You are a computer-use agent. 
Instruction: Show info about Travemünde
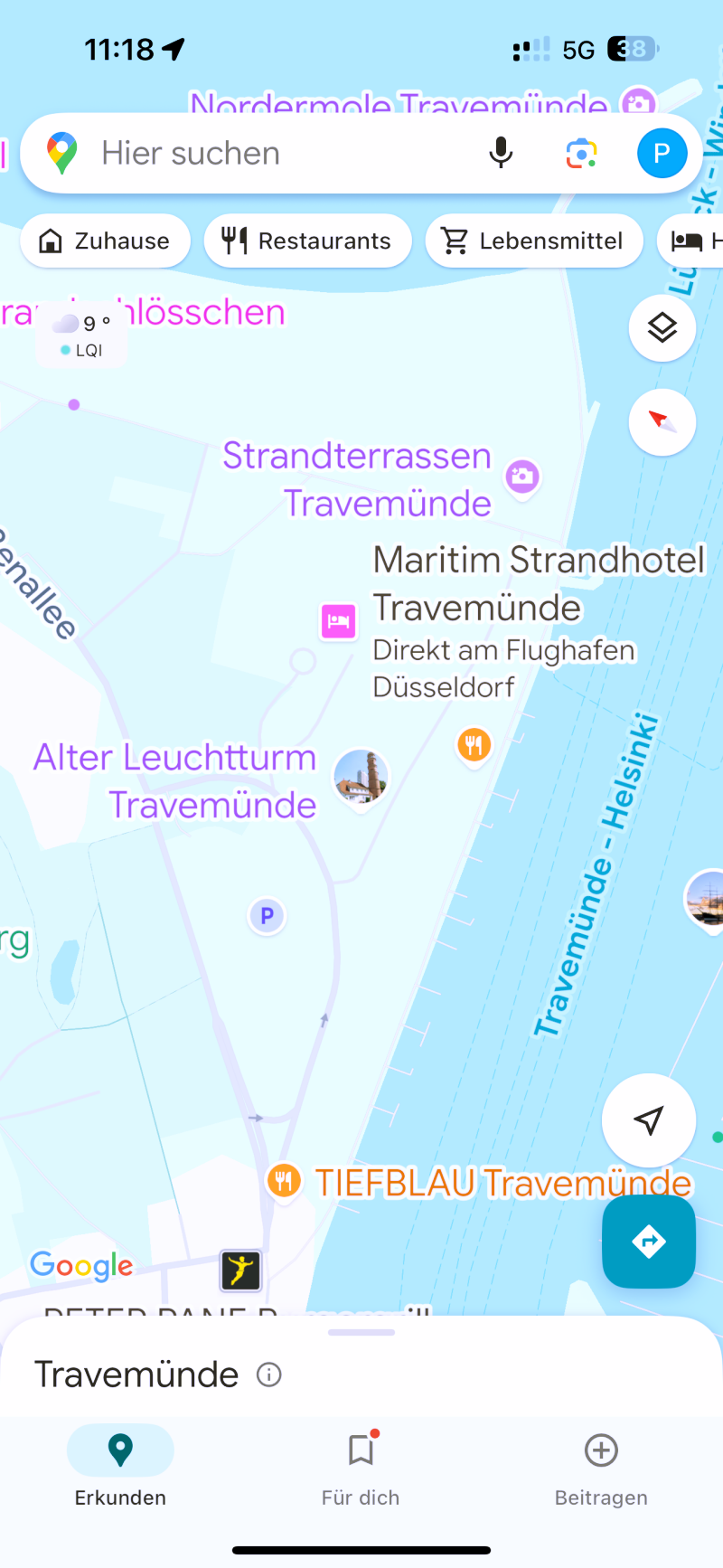[269, 1375]
